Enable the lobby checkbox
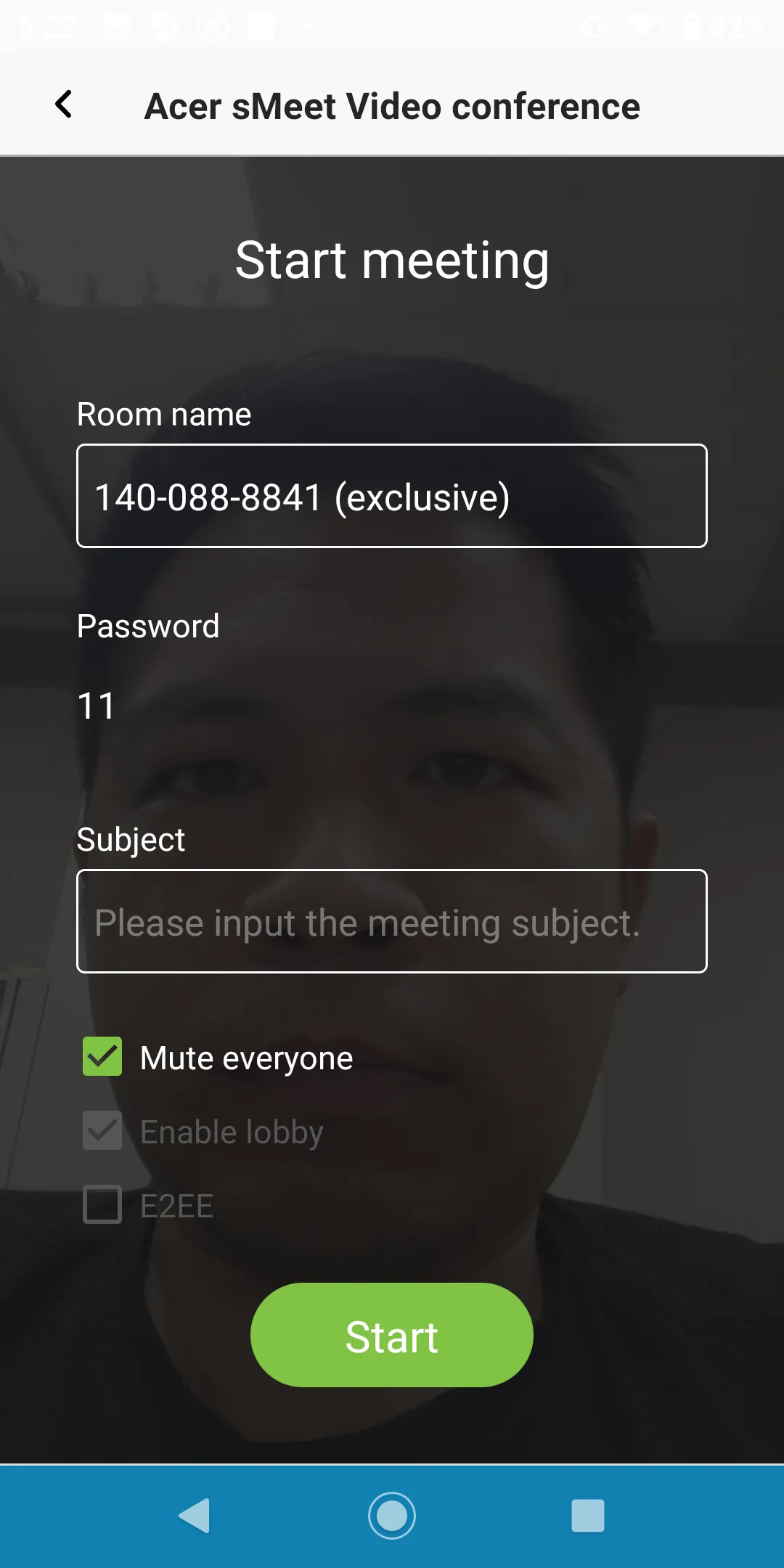Screen dimensions: 784x1568 pos(102,1132)
